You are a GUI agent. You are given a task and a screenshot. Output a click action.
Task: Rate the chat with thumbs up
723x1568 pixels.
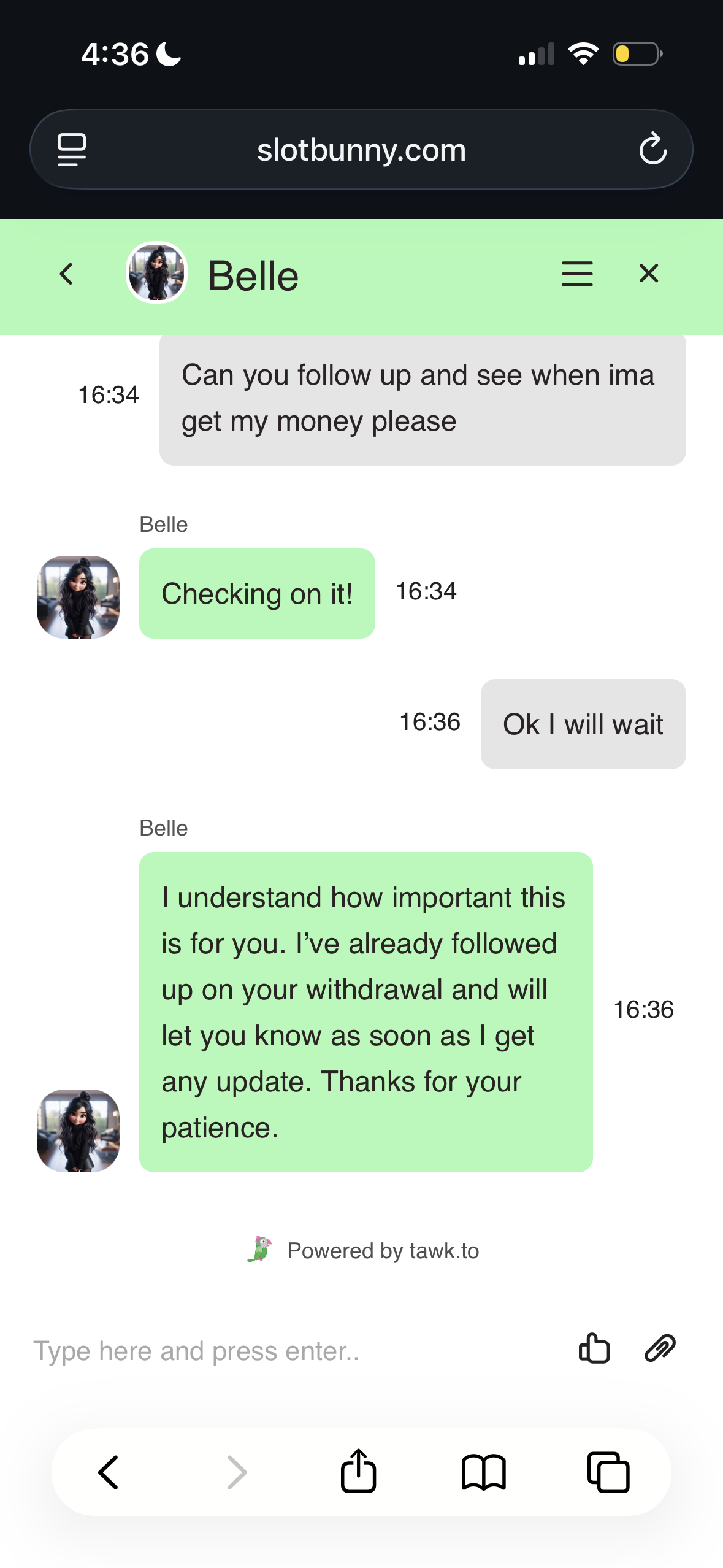(x=594, y=1348)
